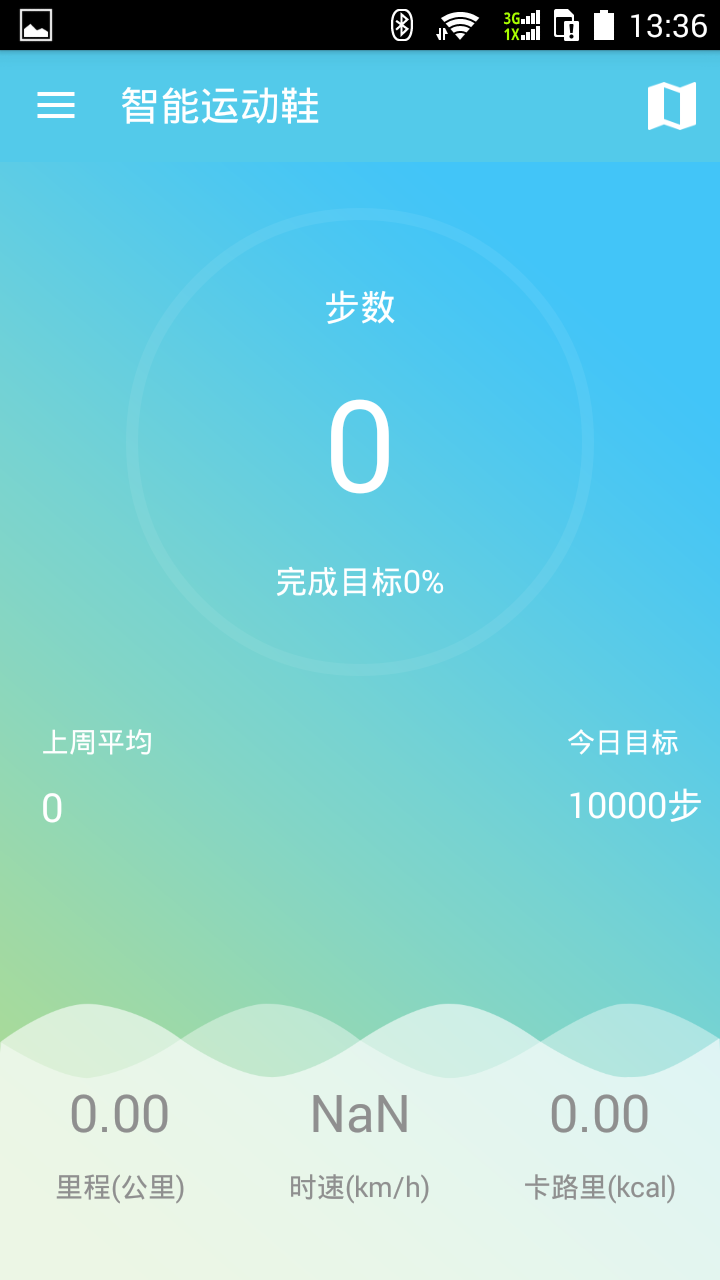Open the hamburger drawer menu
The height and width of the screenshot is (1280, 720).
click(56, 106)
